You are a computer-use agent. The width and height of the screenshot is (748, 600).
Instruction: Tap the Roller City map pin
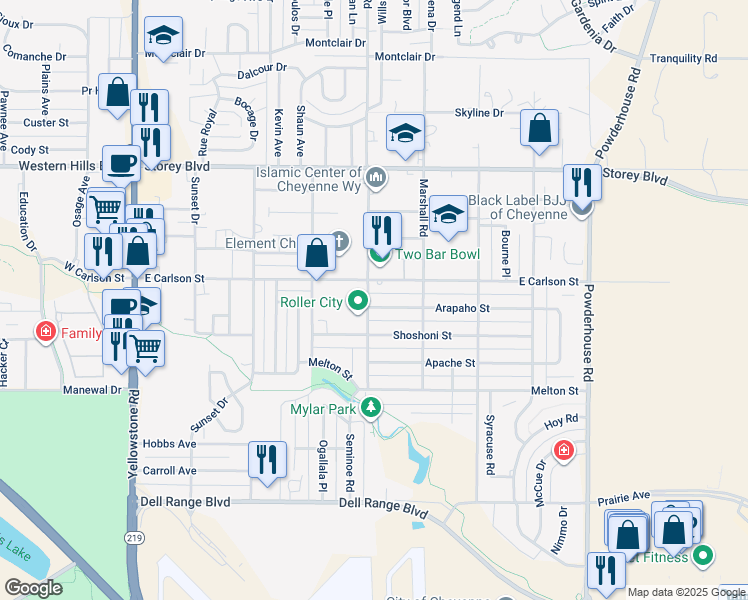[x=358, y=301]
